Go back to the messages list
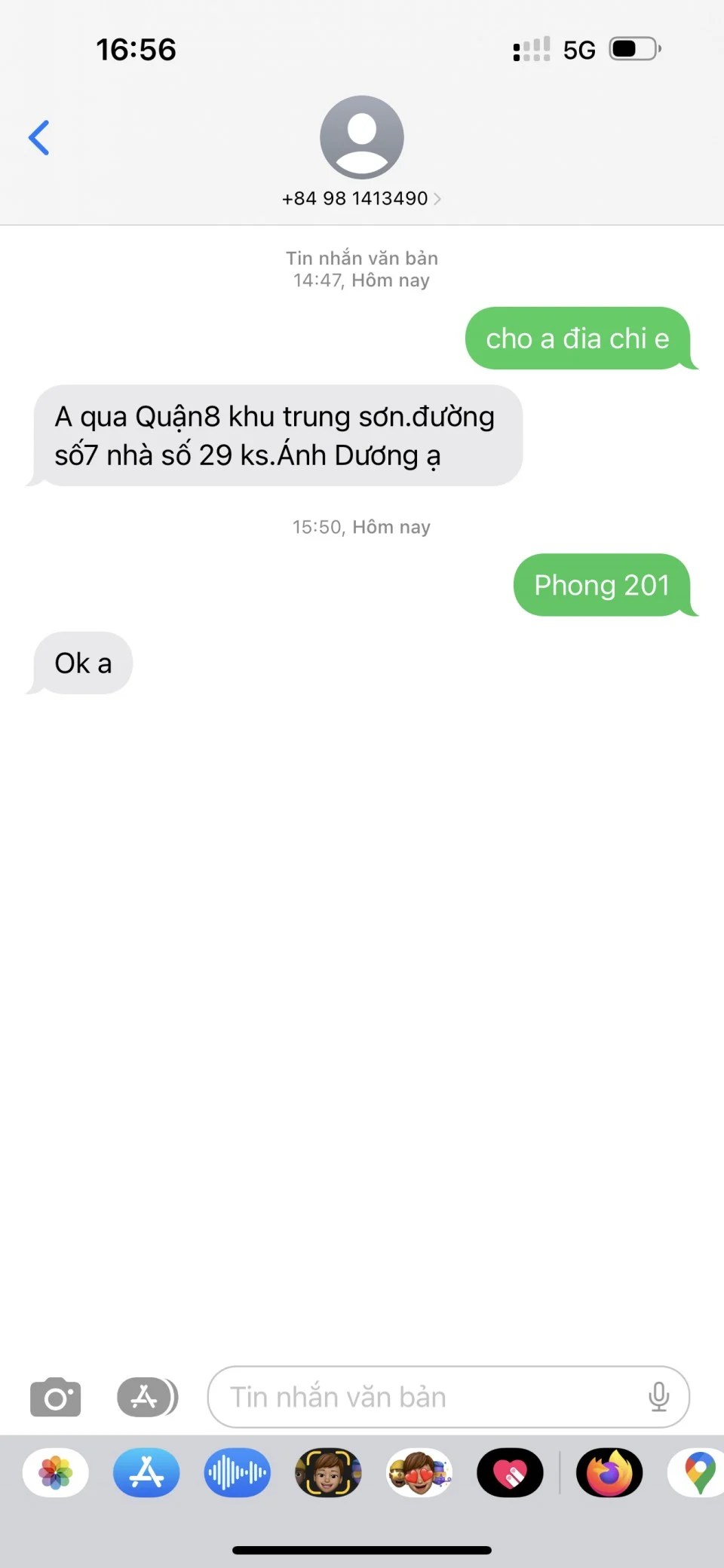Image resolution: width=724 pixels, height=1568 pixels. [x=39, y=137]
